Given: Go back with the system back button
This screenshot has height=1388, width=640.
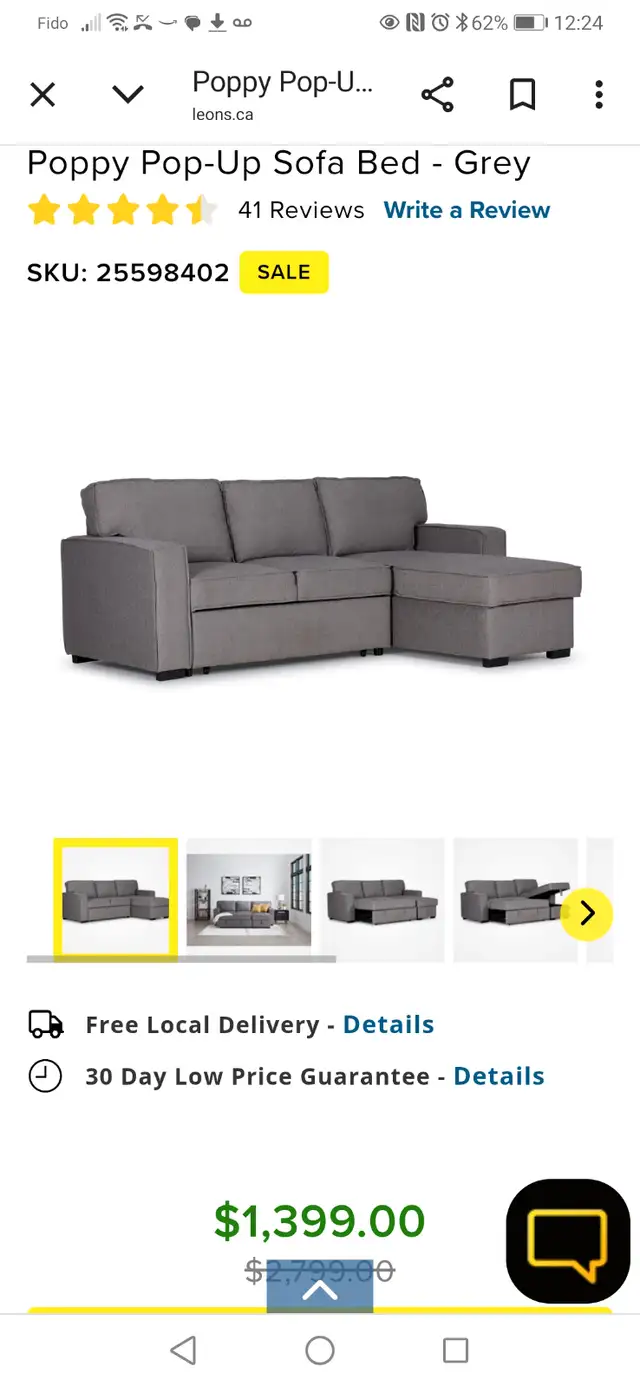Looking at the screenshot, I should pyautogui.click(x=183, y=1351).
